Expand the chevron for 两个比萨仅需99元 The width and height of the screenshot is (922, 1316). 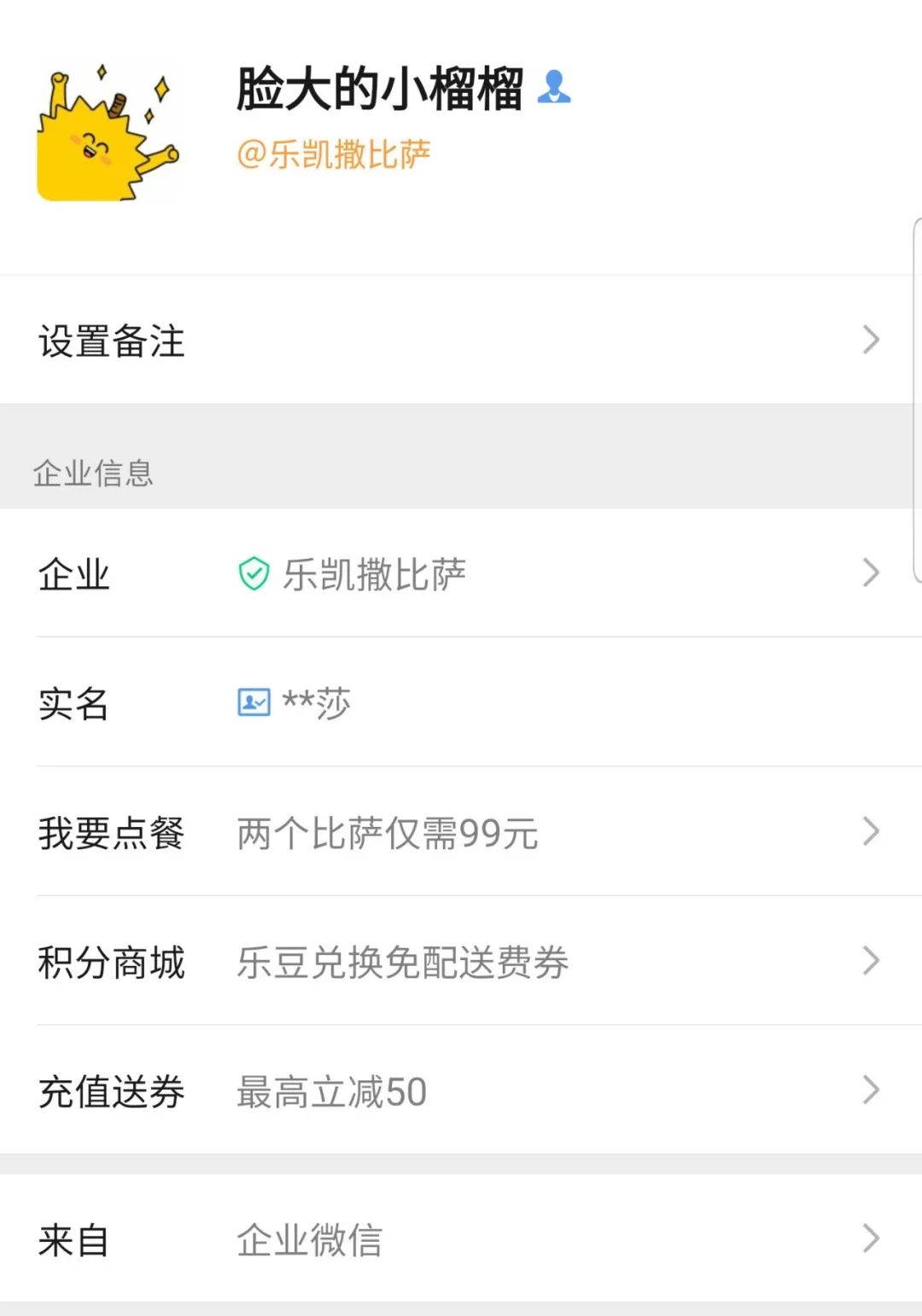tap(869, 830)
